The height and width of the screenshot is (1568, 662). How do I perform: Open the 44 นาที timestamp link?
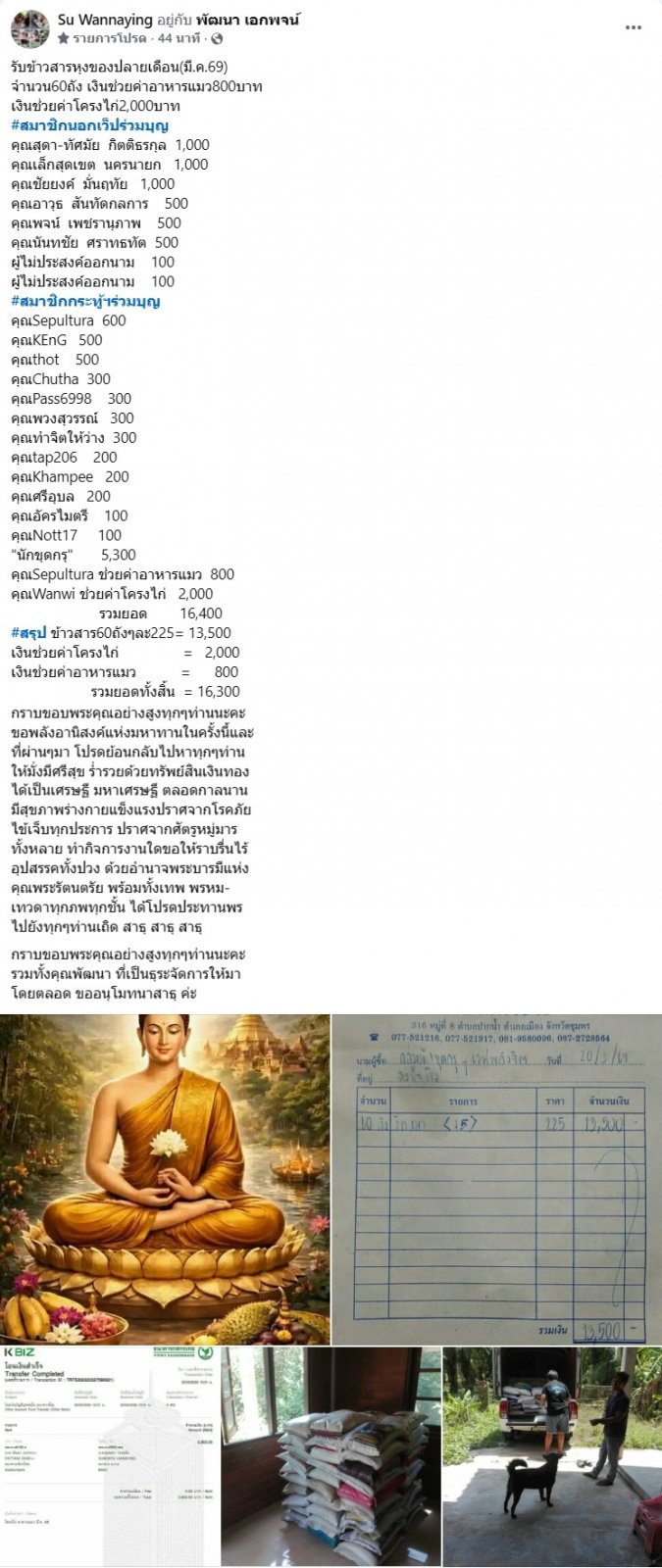(178, 38)
